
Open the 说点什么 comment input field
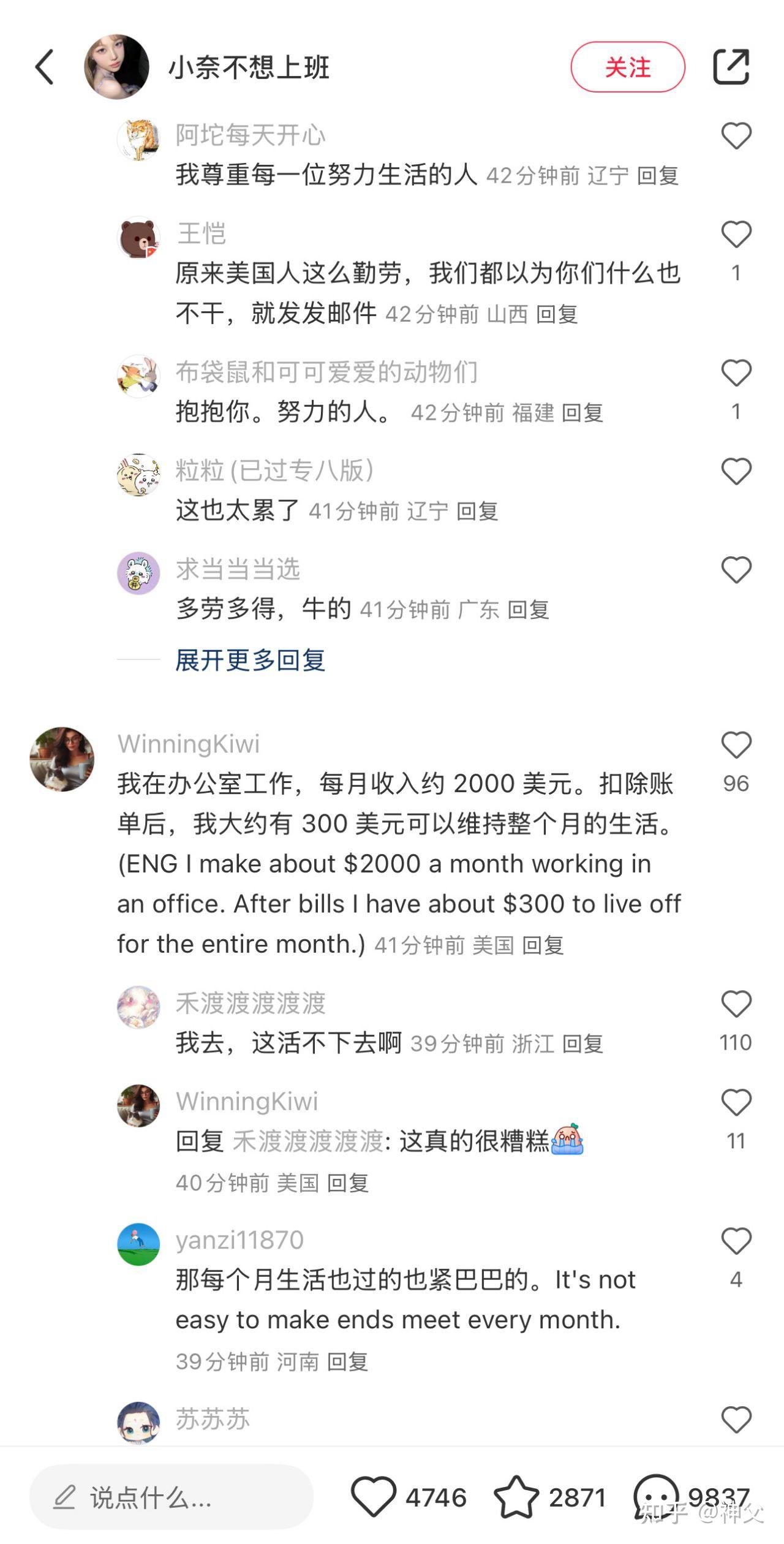(x=171, y=1497)
